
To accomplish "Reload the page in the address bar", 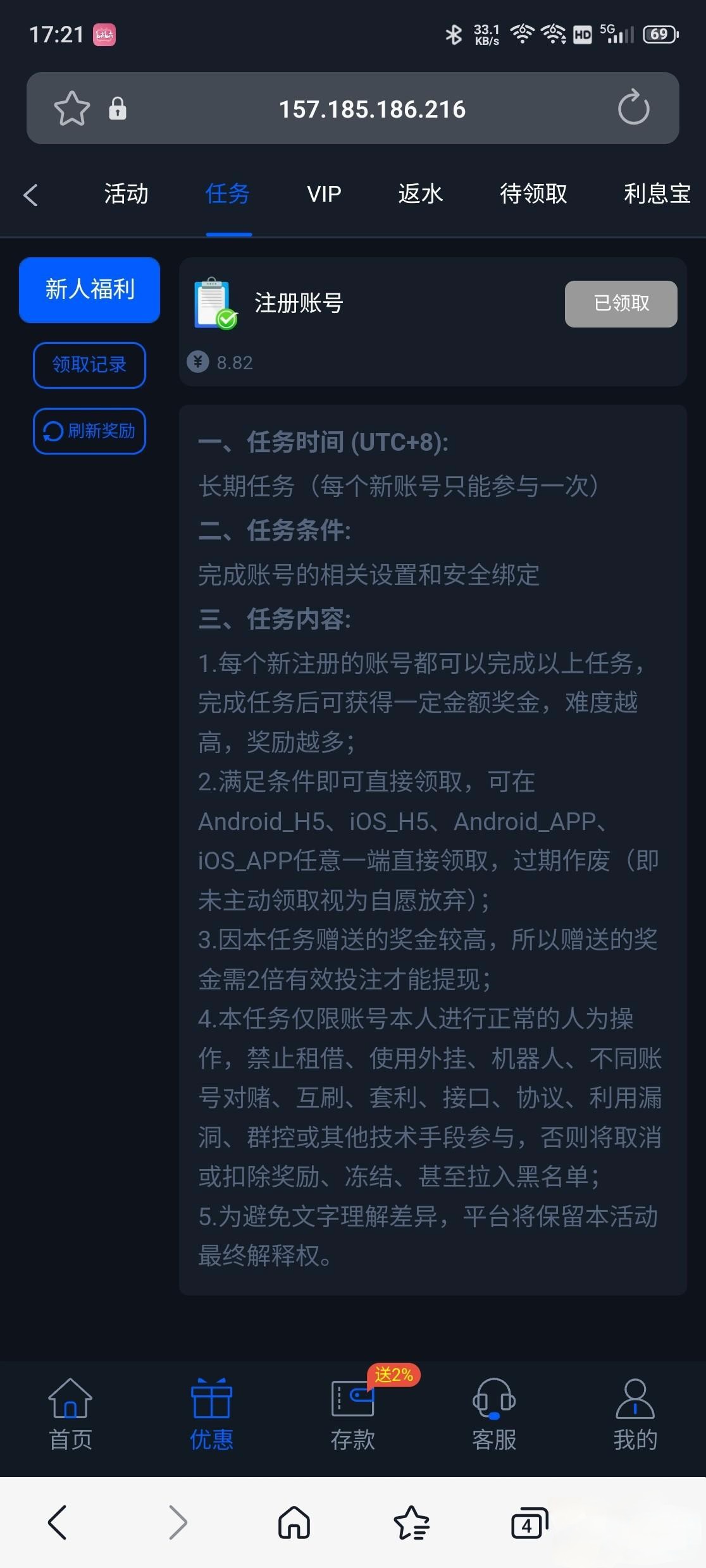I will pyautogui.click(x=633, y=108).
